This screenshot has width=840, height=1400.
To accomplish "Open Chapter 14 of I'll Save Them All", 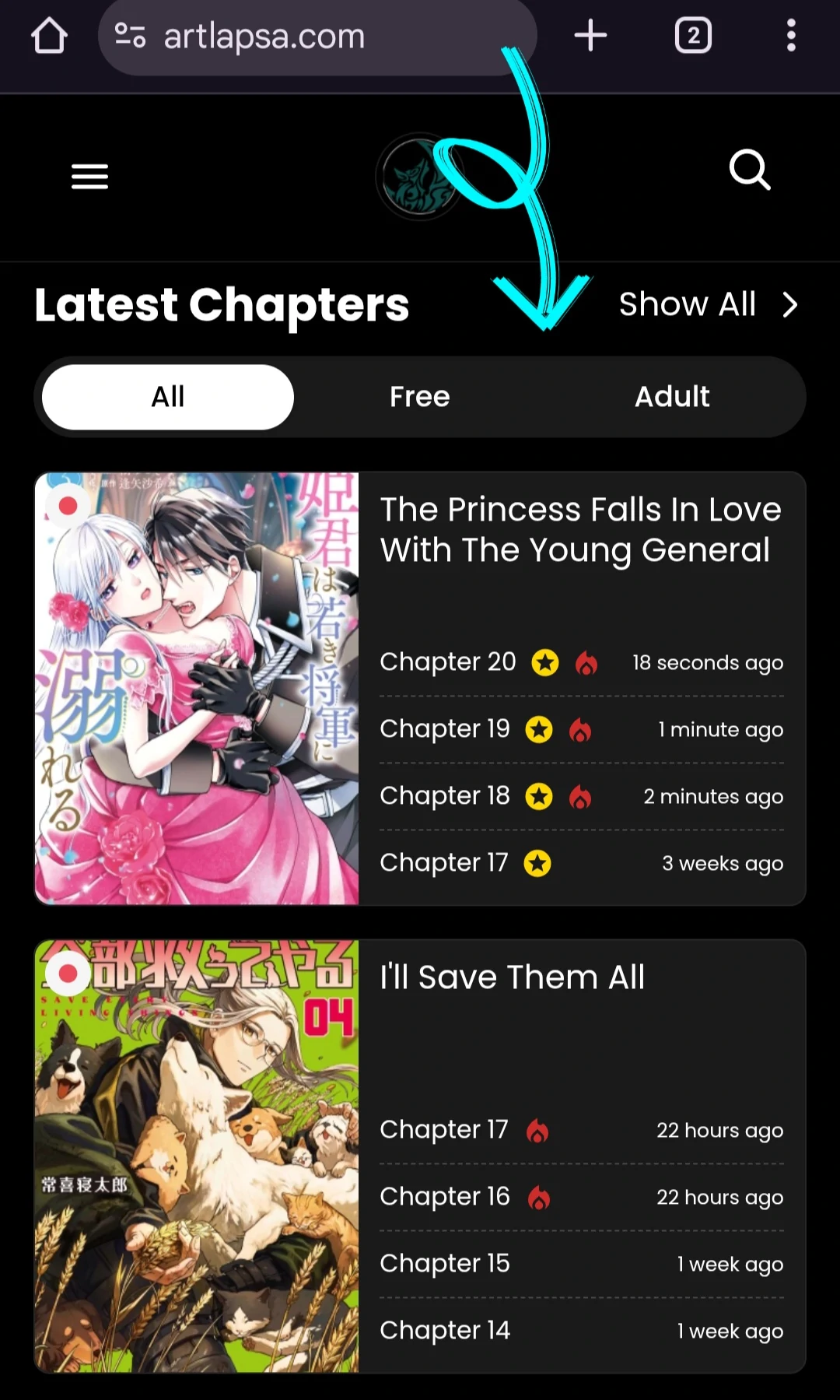I will pos(445,1331).
